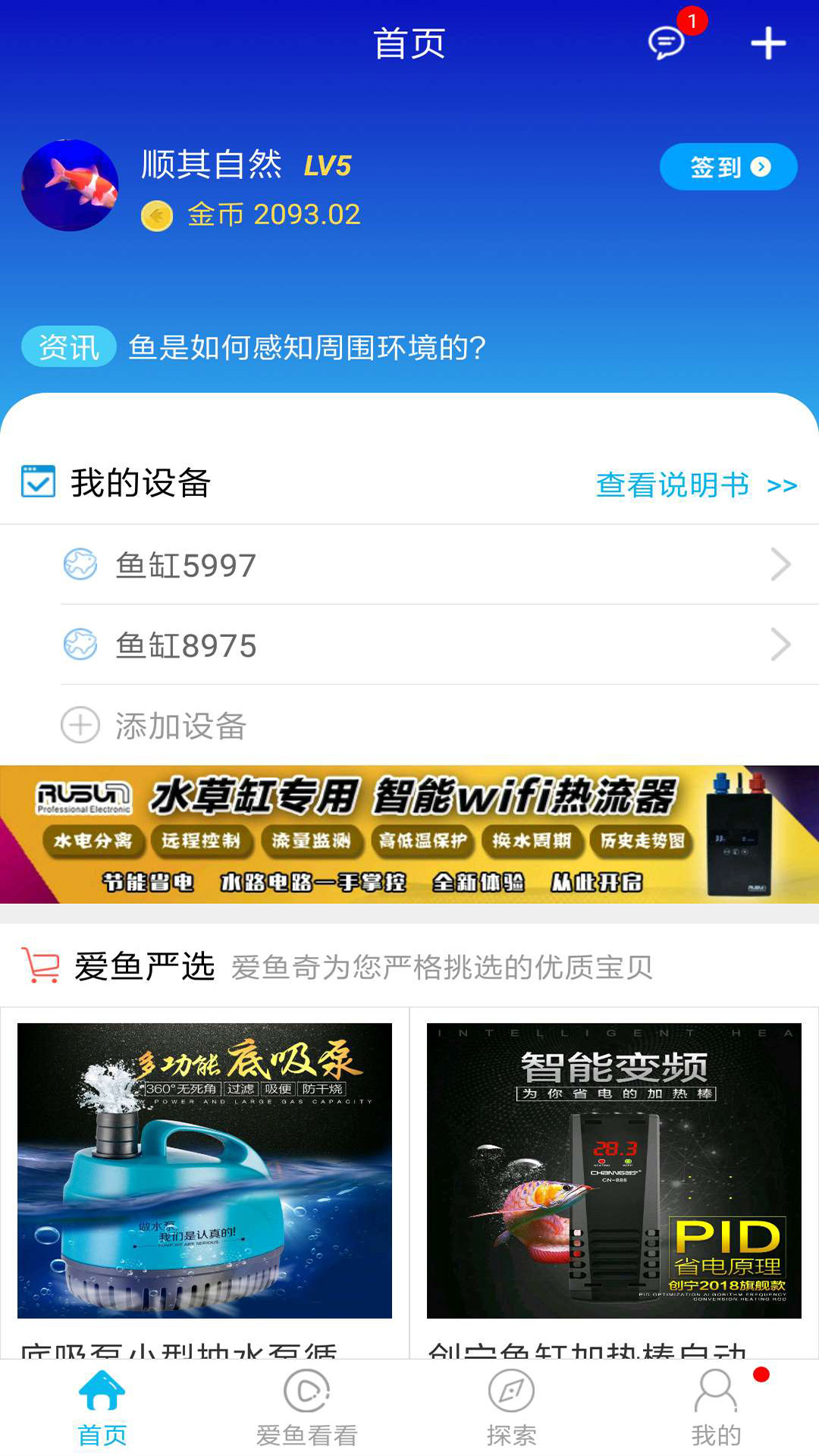Tap the circled plus icon beside 添加设备

click(79, 726)
